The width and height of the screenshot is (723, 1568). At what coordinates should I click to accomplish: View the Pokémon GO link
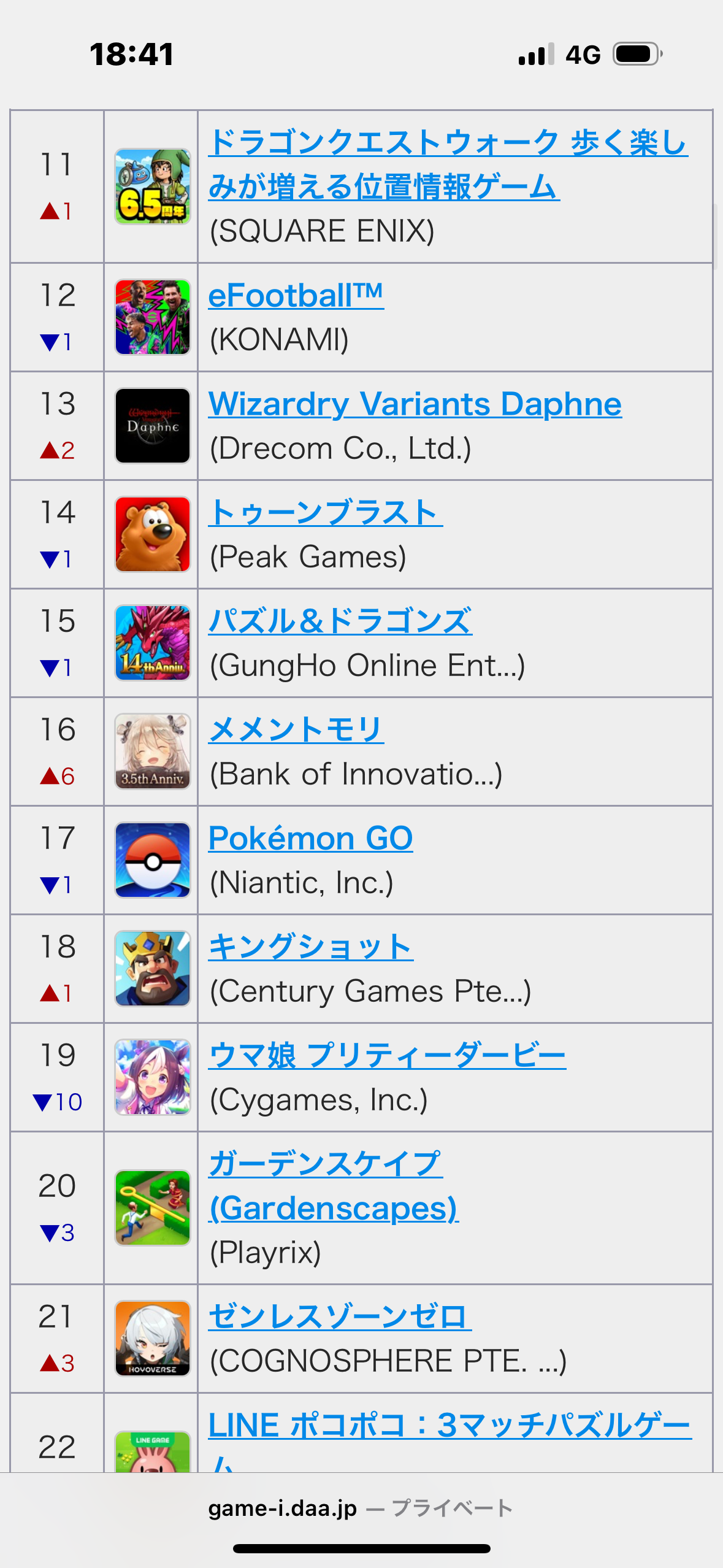310,838
